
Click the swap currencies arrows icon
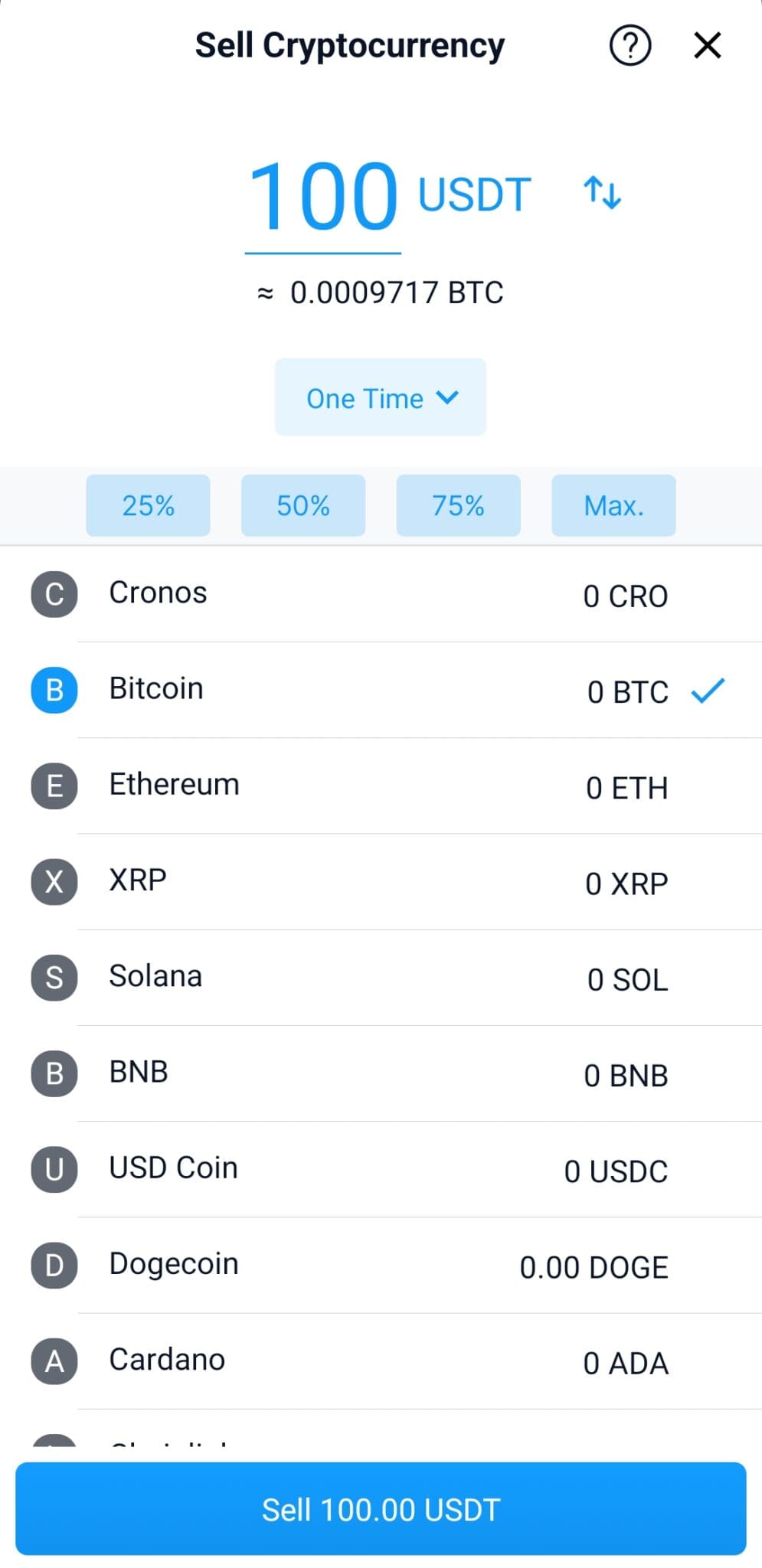pyautogui.click(x=602, y=194)
